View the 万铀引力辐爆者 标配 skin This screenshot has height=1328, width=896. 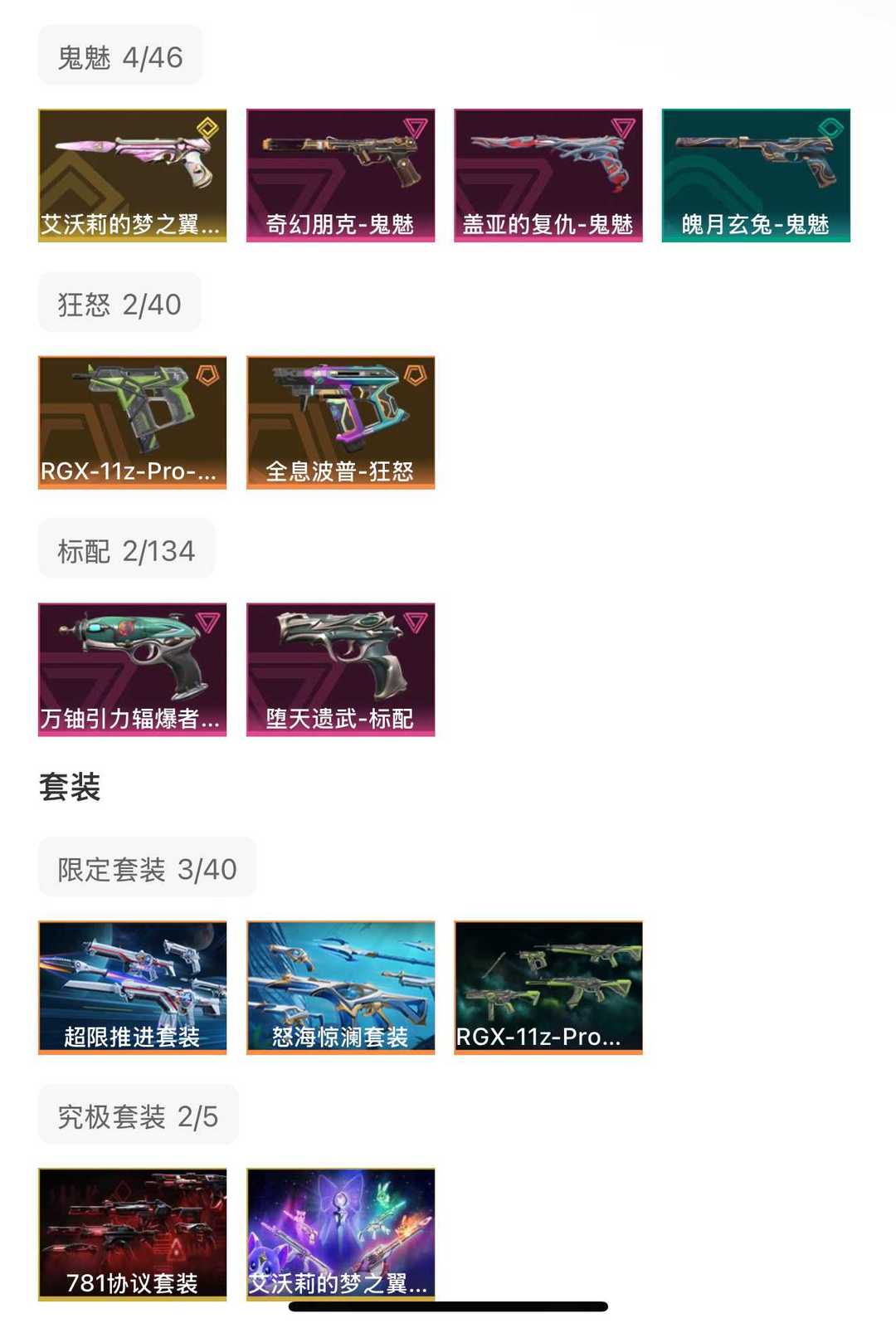[133, 669]
